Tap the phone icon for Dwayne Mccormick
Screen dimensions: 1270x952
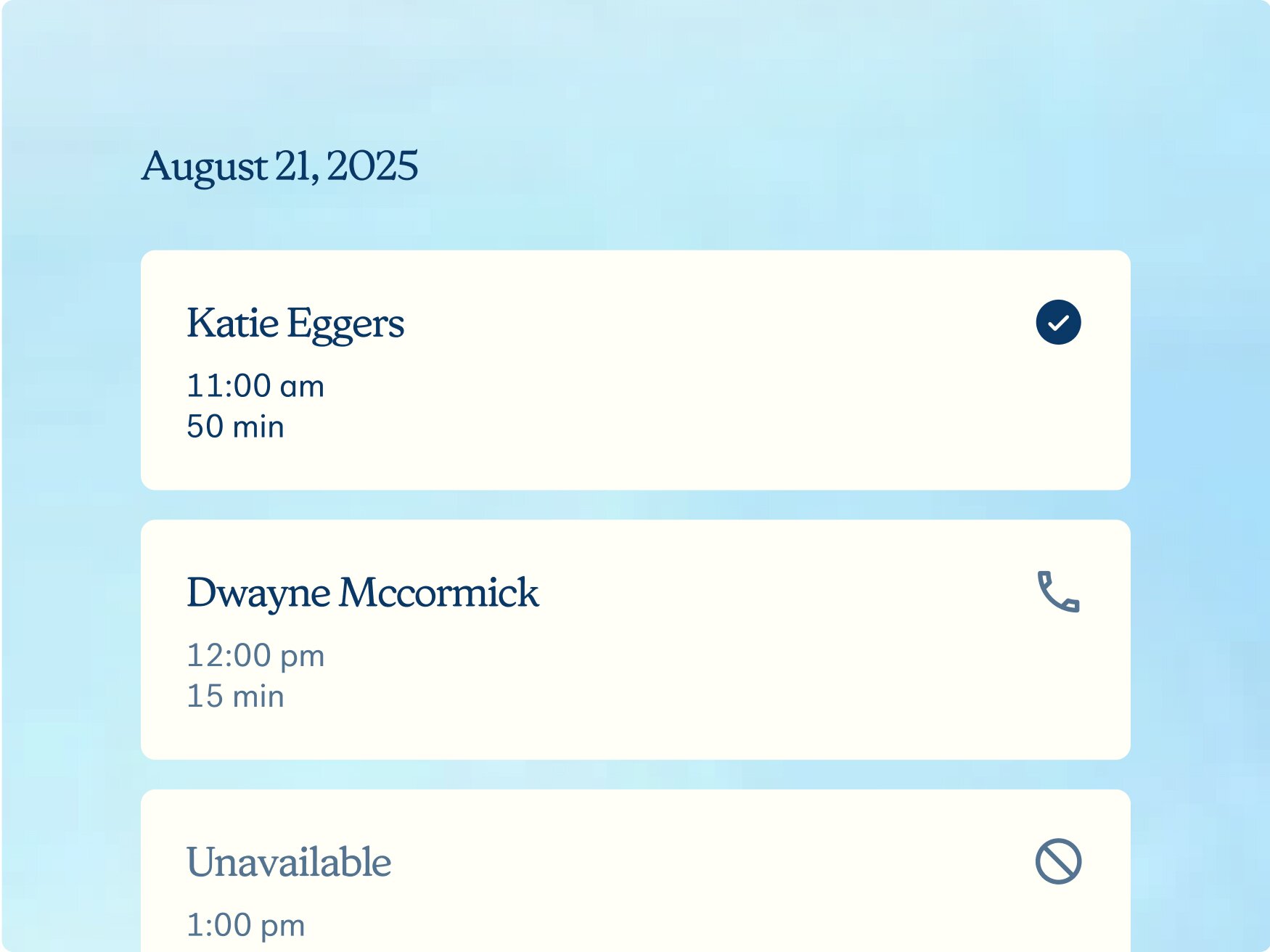[1058, 592]
